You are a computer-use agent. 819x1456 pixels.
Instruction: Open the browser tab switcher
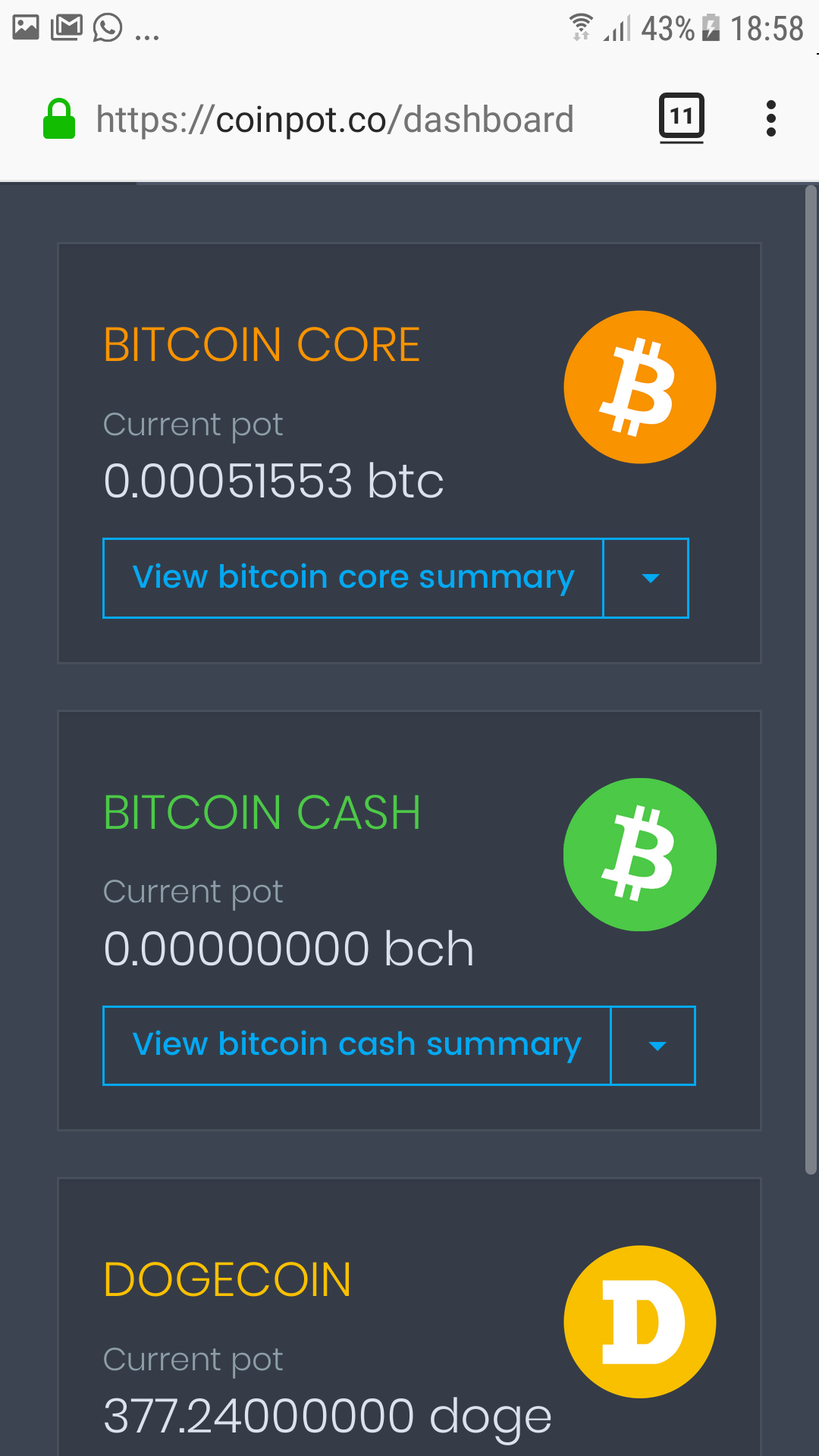pos(681,118)
